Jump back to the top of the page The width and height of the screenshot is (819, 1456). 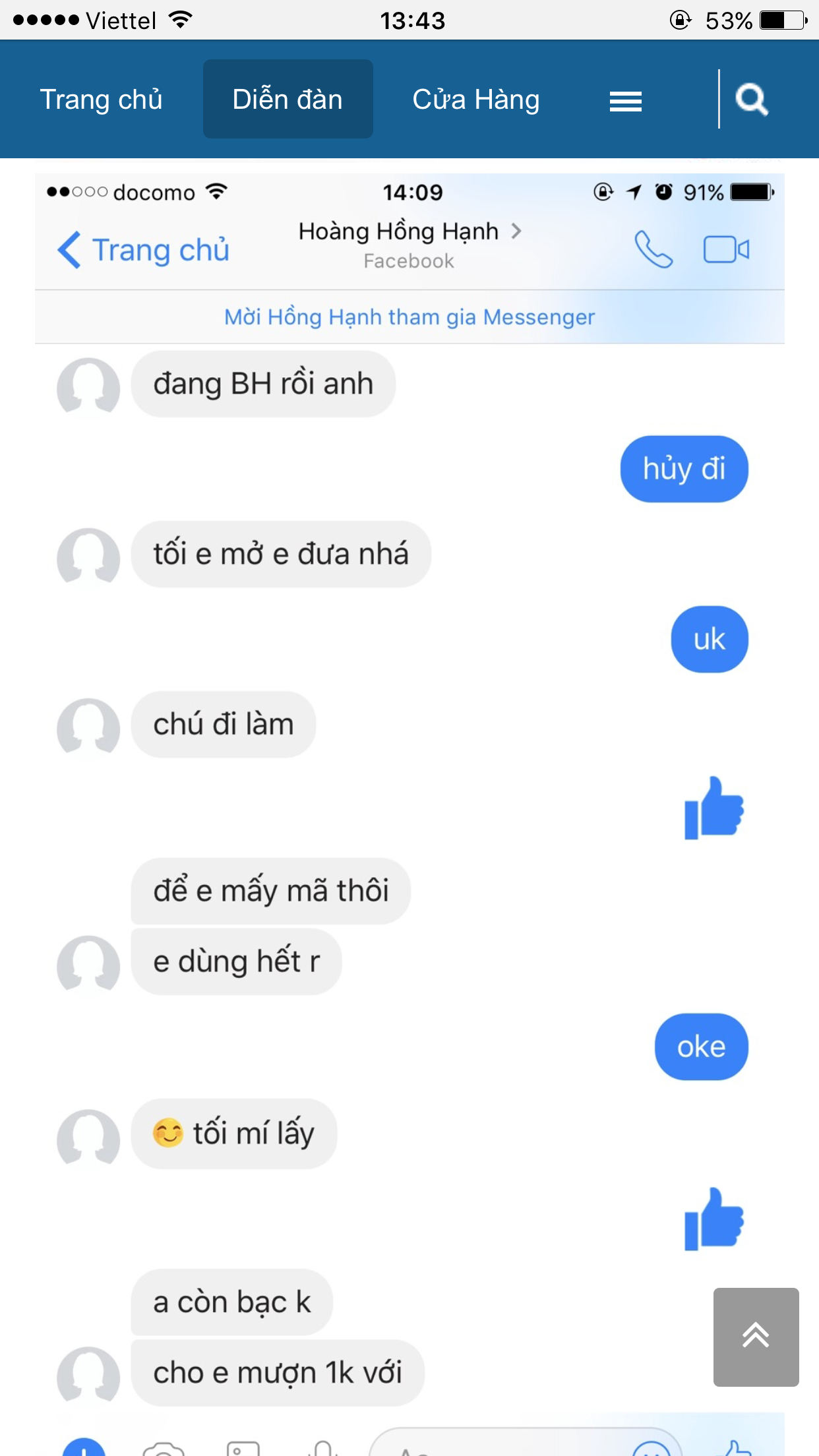756,1337
